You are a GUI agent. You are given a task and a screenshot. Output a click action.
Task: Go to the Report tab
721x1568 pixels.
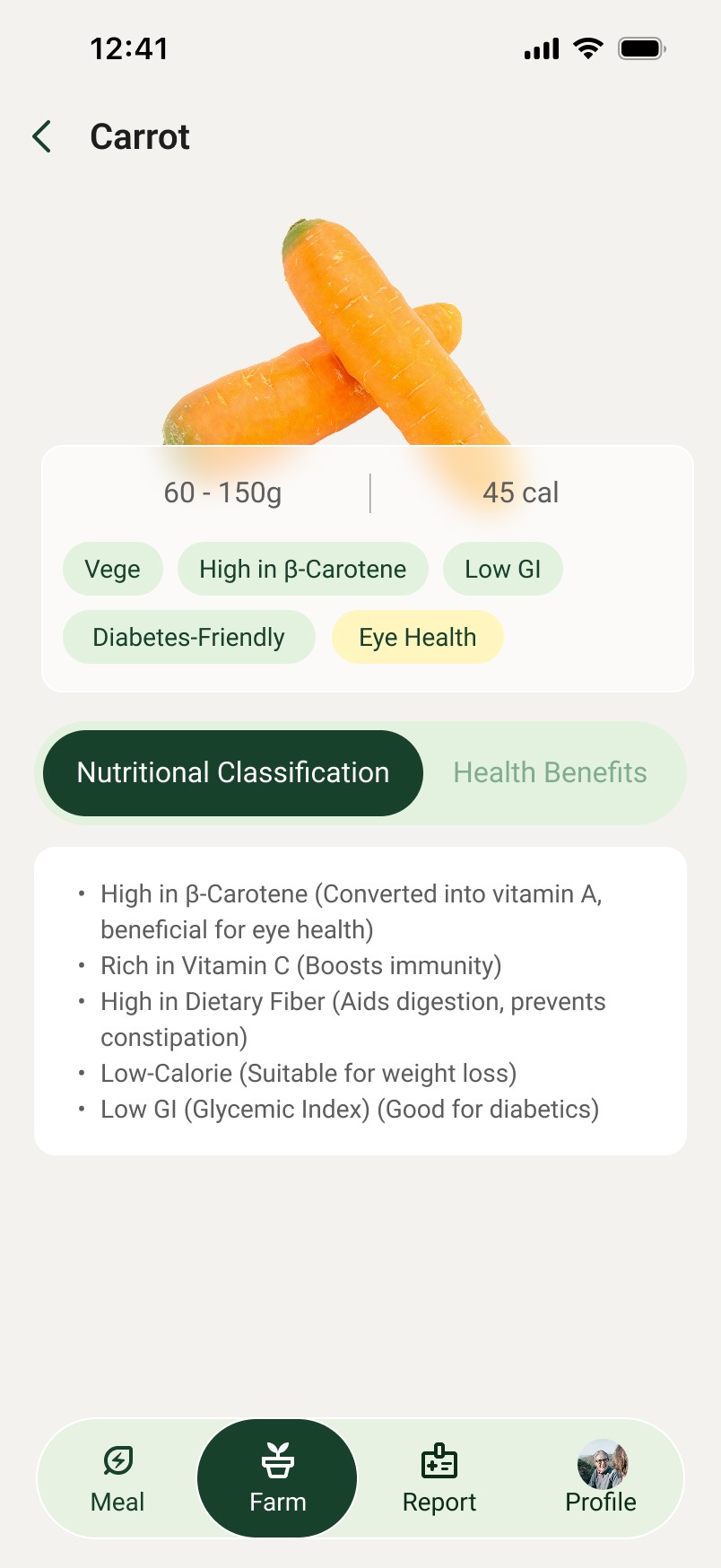439,1478
